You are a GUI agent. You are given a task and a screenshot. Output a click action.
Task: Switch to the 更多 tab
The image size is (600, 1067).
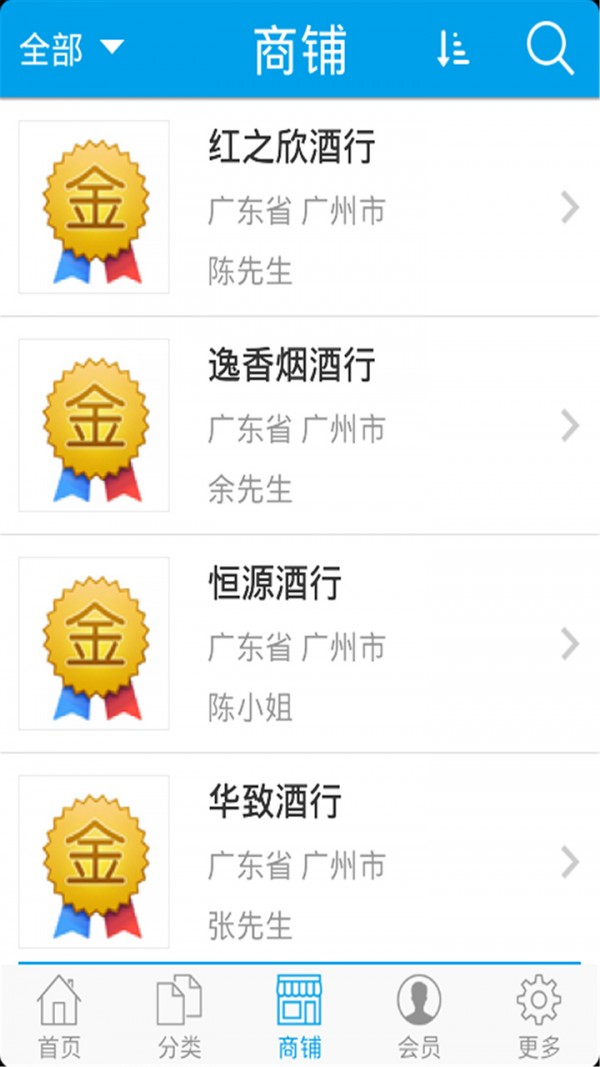point(539,1016)
